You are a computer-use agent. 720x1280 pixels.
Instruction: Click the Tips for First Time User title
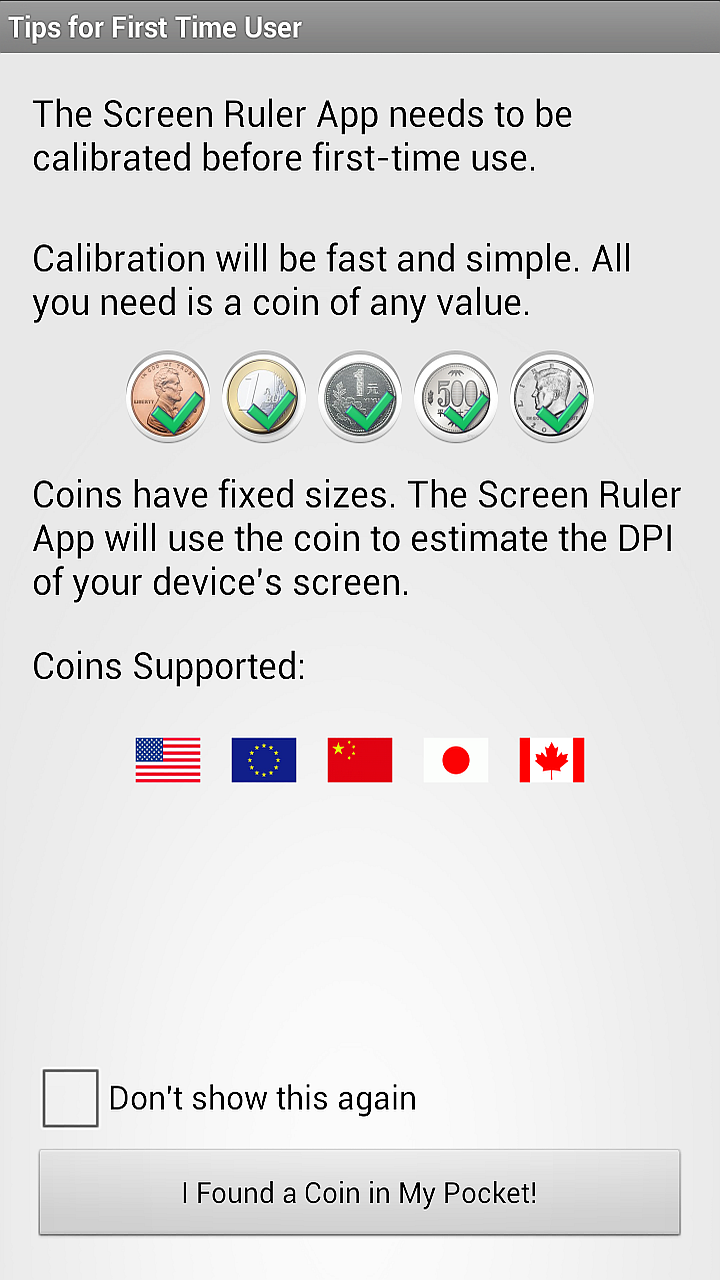click(154, 28)
